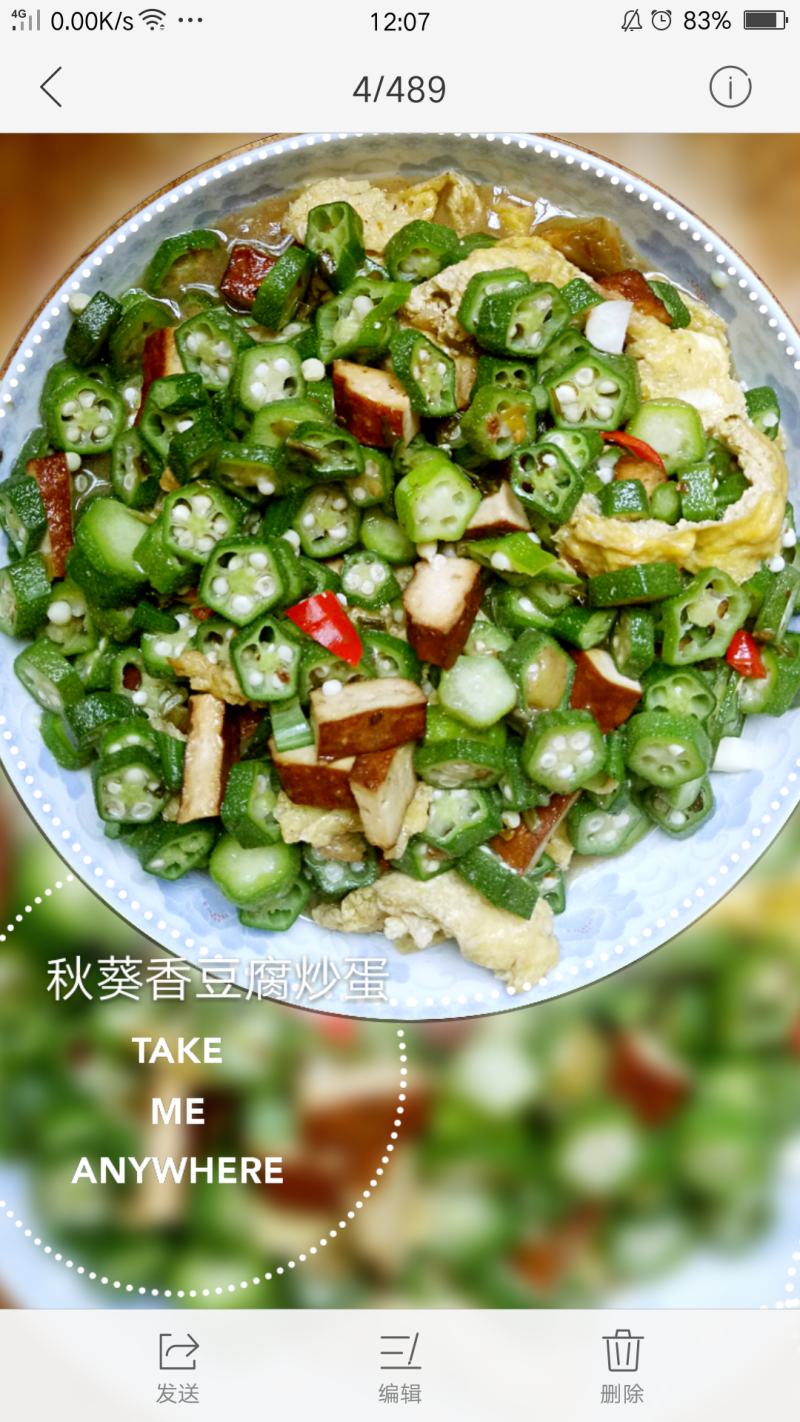This screenshot has width=800, height=1422.
Task: Go back from the photo viewer
Action: pyautogui.click(x=51, y=88)
